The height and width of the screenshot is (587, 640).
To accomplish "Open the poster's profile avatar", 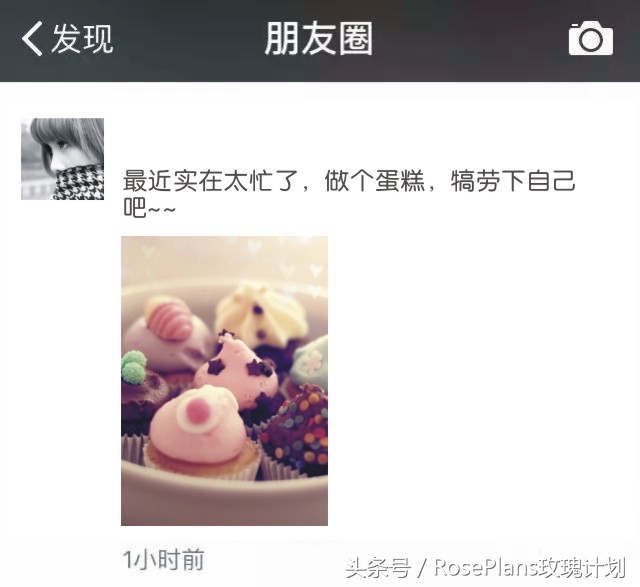I will point(62,159).
